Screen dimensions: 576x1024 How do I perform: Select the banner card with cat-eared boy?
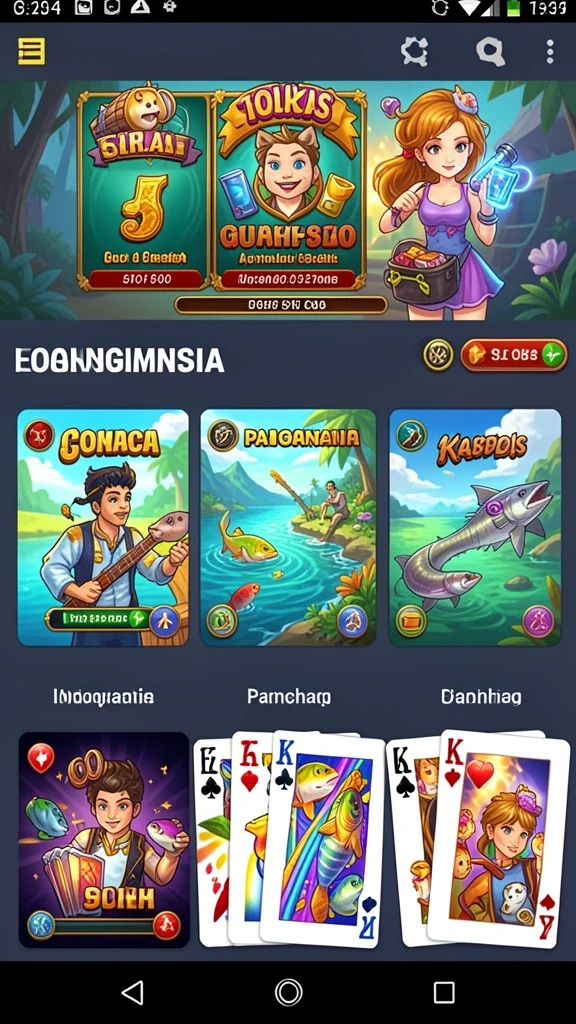click(287, 191)
